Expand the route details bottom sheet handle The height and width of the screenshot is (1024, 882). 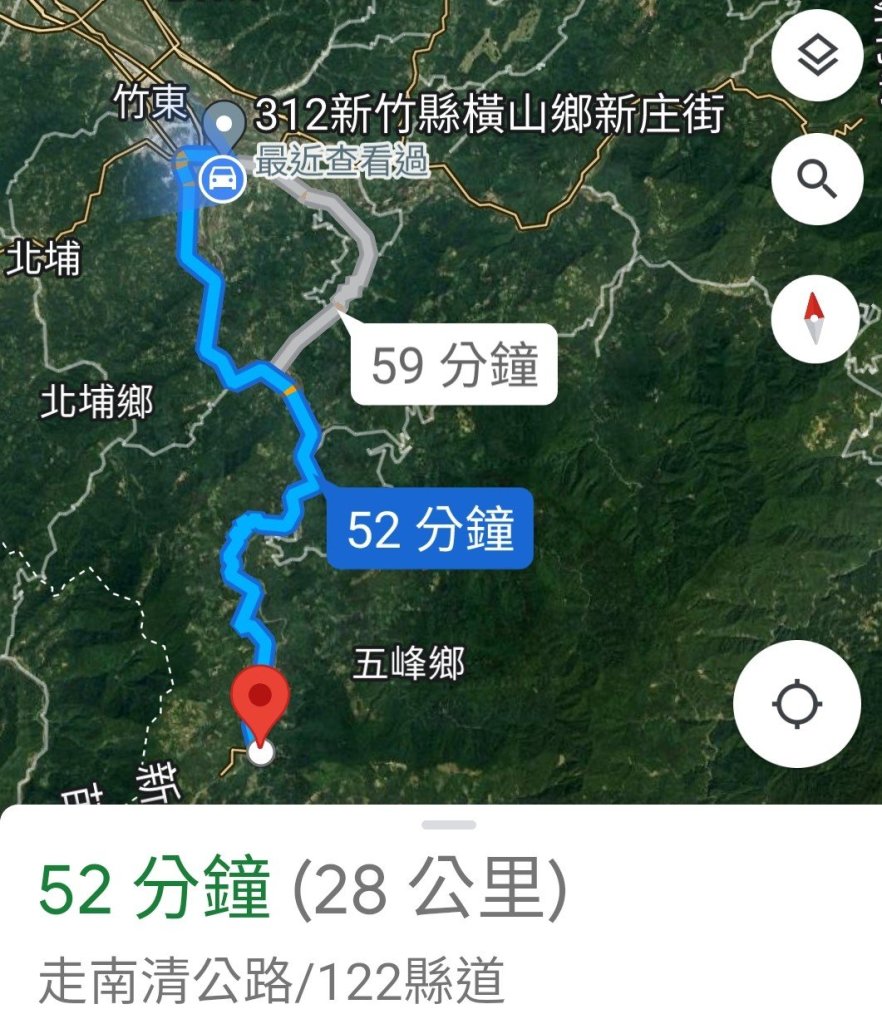click(449, 825)
